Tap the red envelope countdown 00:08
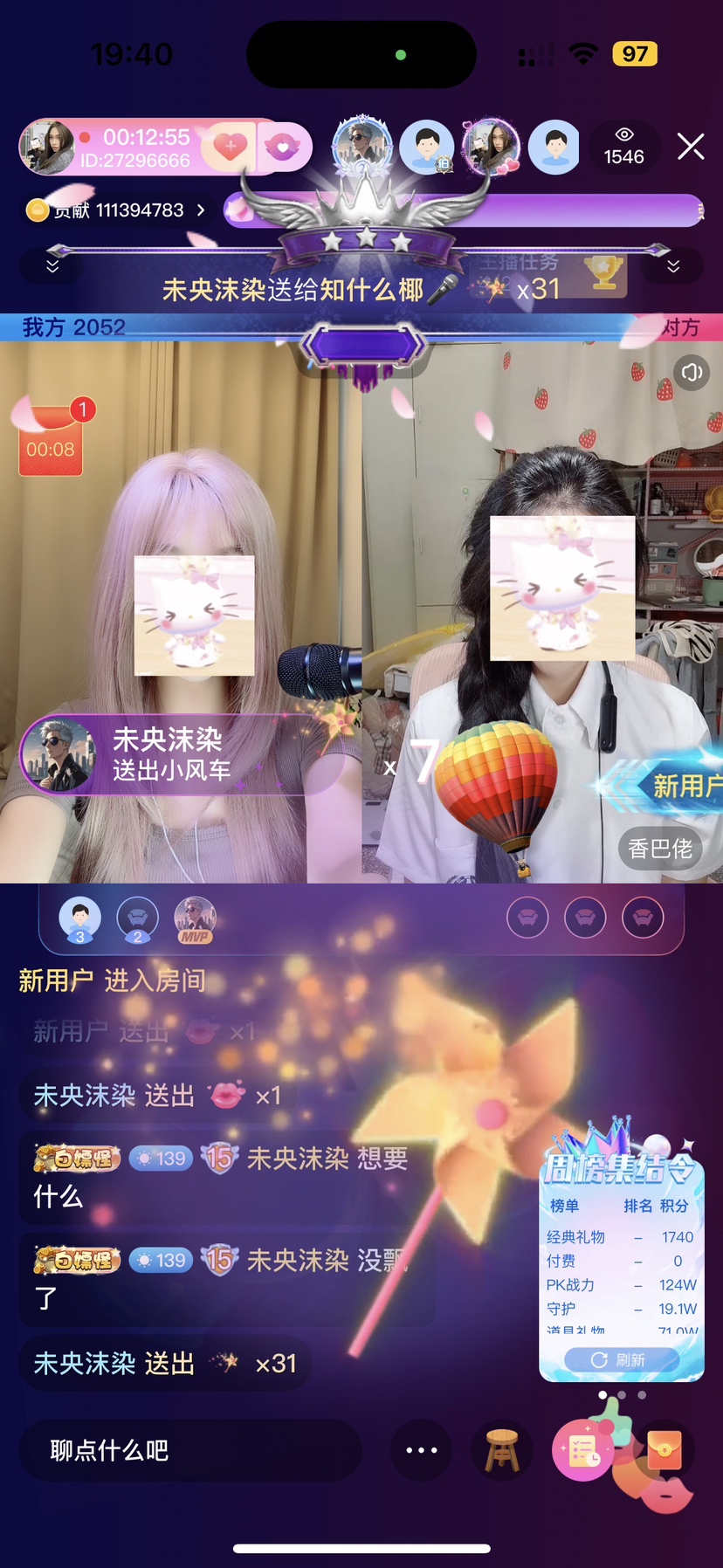Screen dimensions: 723x1568 point(51,442)
